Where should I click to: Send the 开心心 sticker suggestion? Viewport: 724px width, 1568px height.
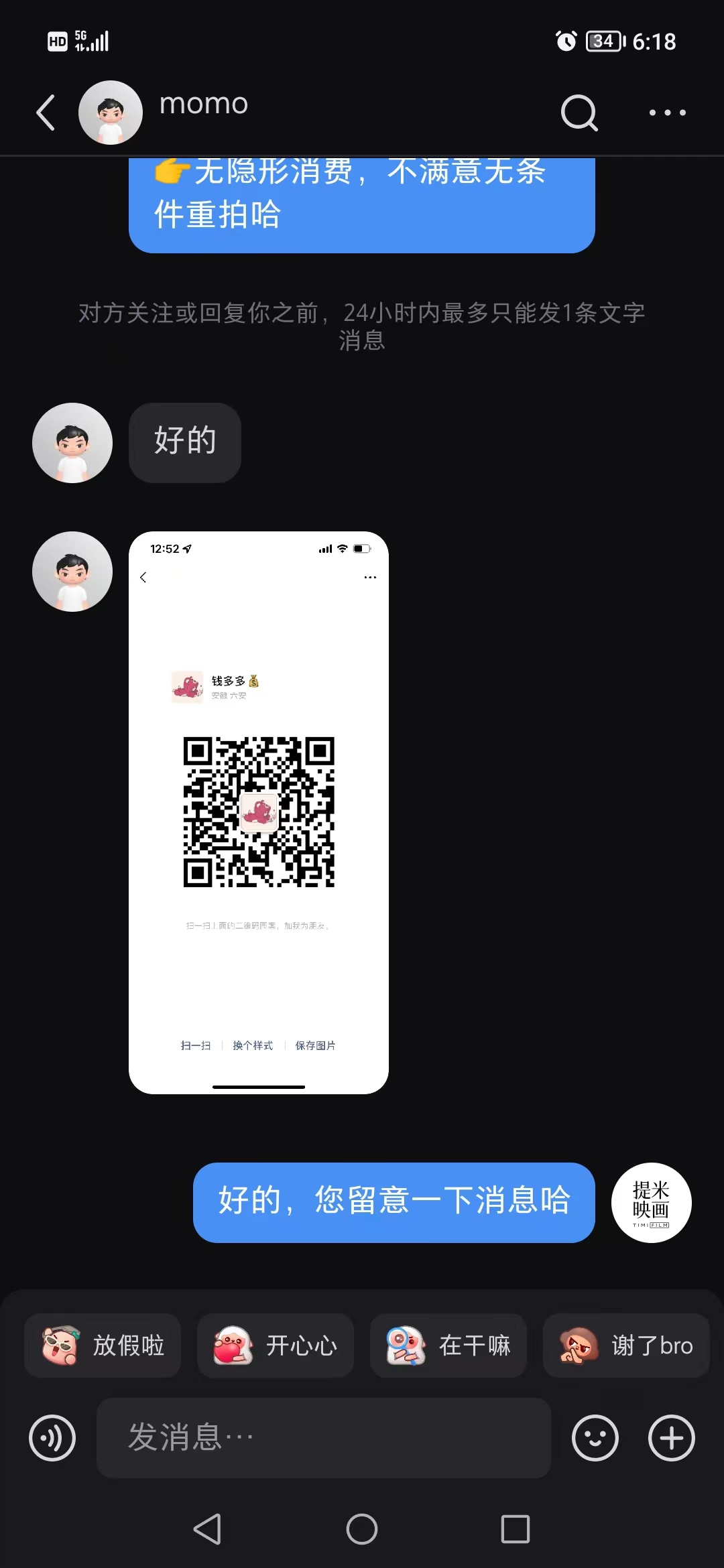point(276,1346)
